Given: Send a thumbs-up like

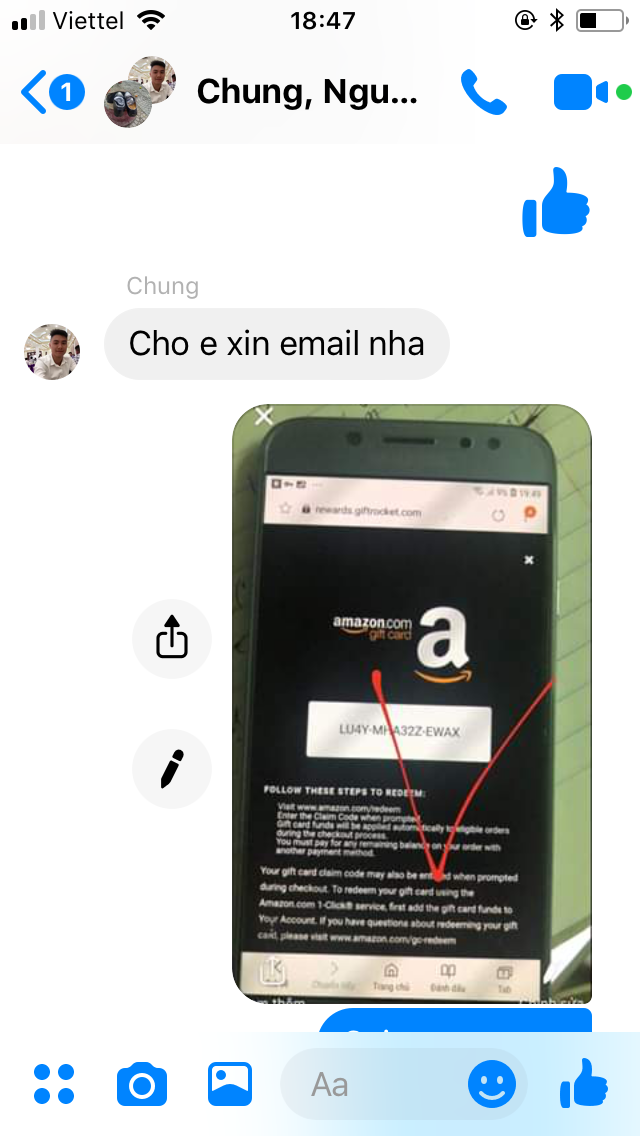Looking at the screenshot, I should pos(584,1082).
